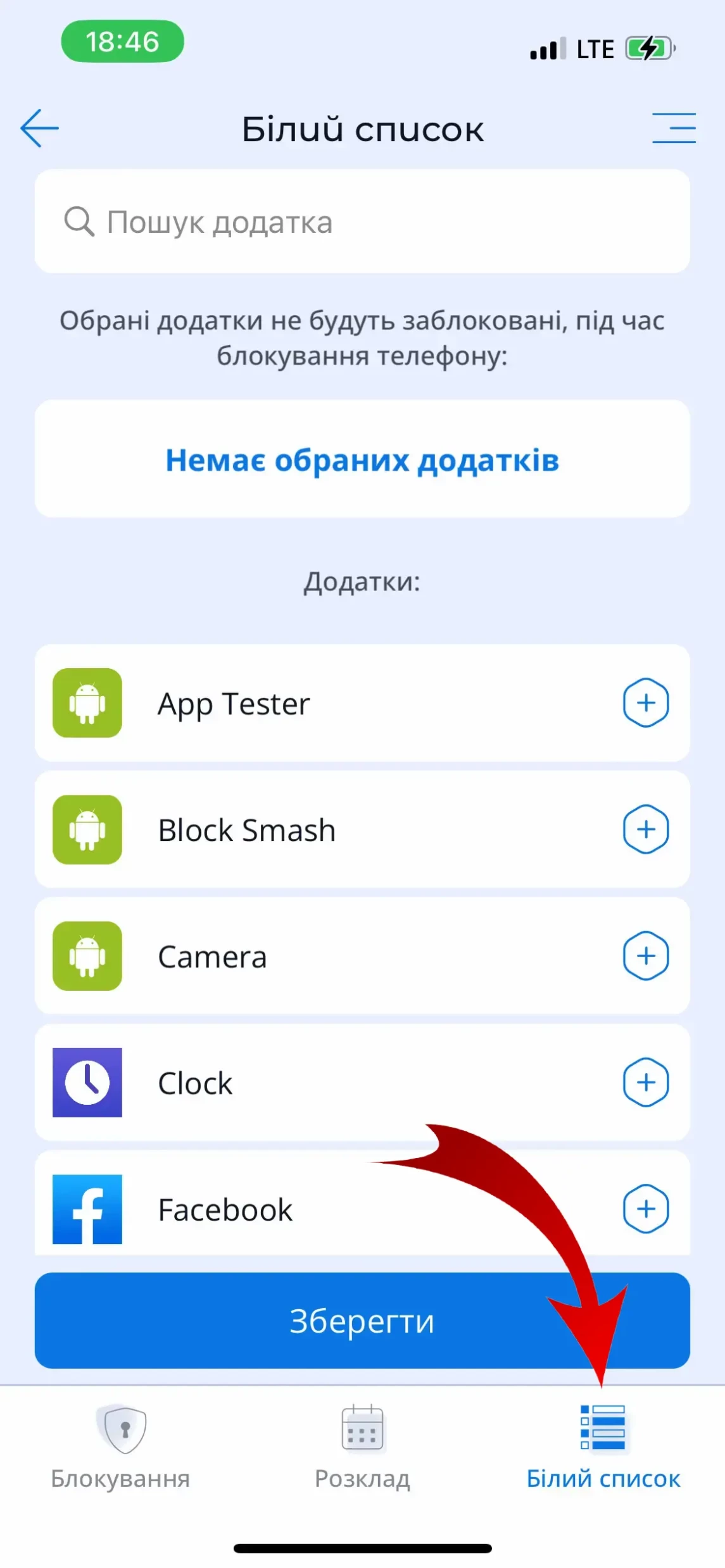Add Camera to the whitelist
725x1568 pixels.
pos(645,956)
